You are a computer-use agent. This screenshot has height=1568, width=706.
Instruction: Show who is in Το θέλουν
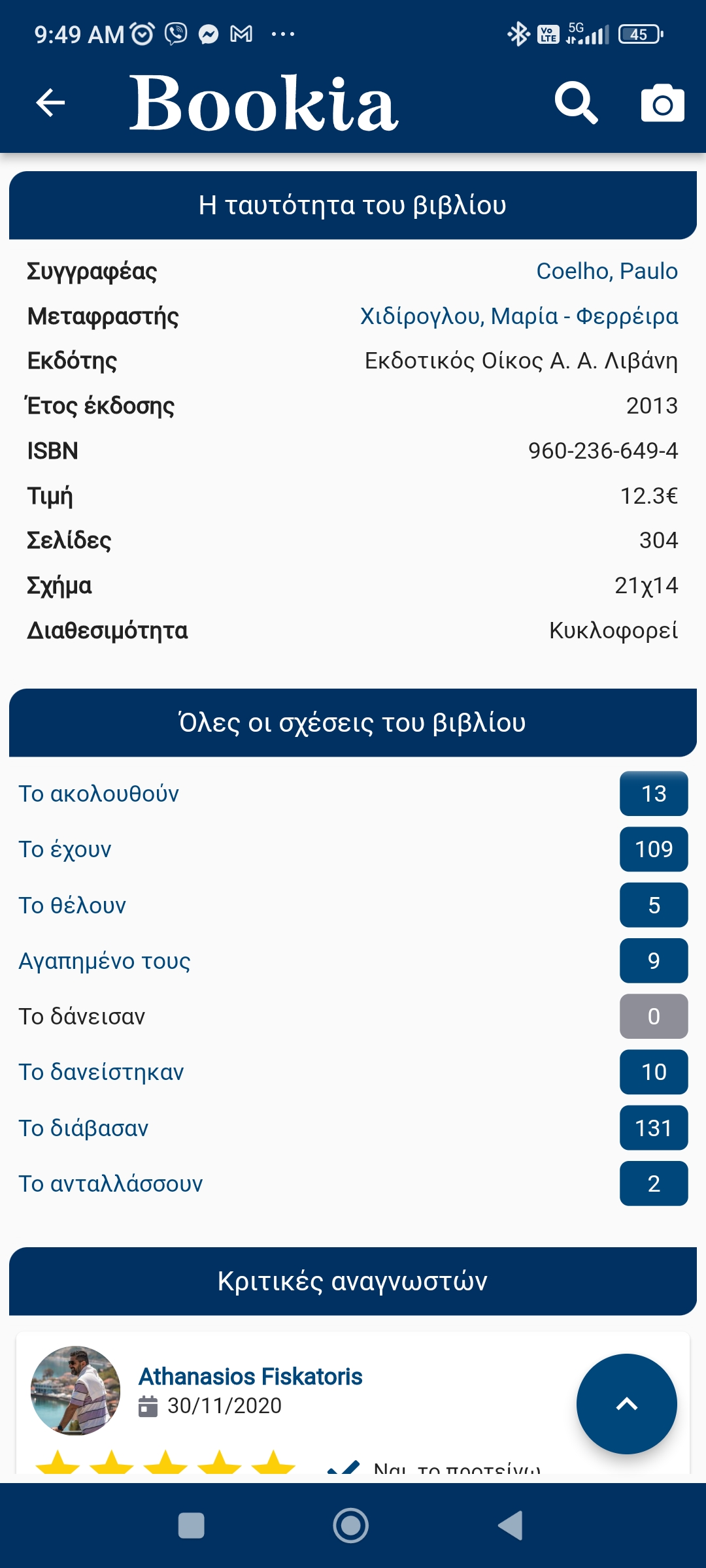[73, 906]
